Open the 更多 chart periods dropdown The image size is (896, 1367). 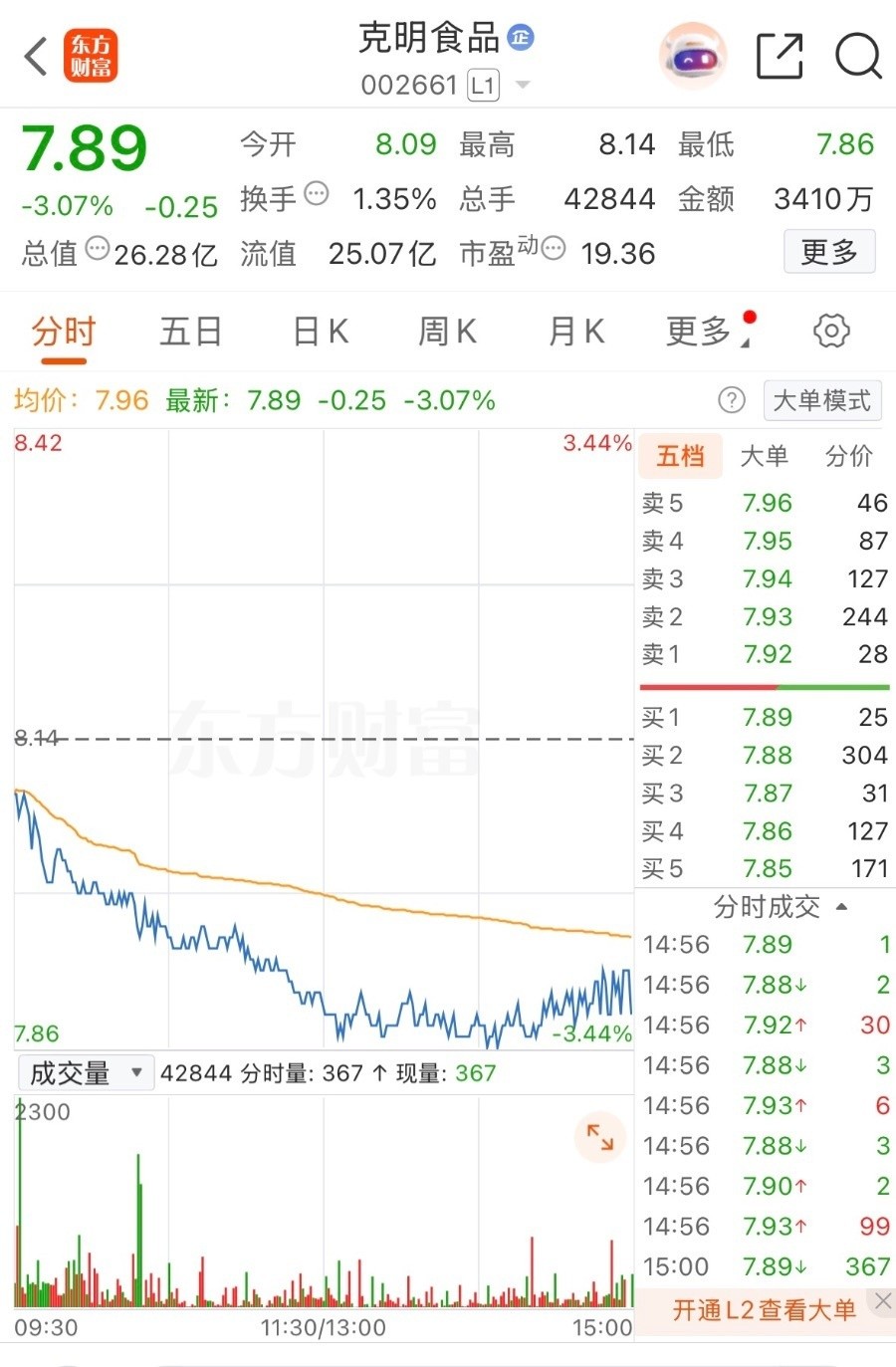pyautogui.click(x=708, y=332)
